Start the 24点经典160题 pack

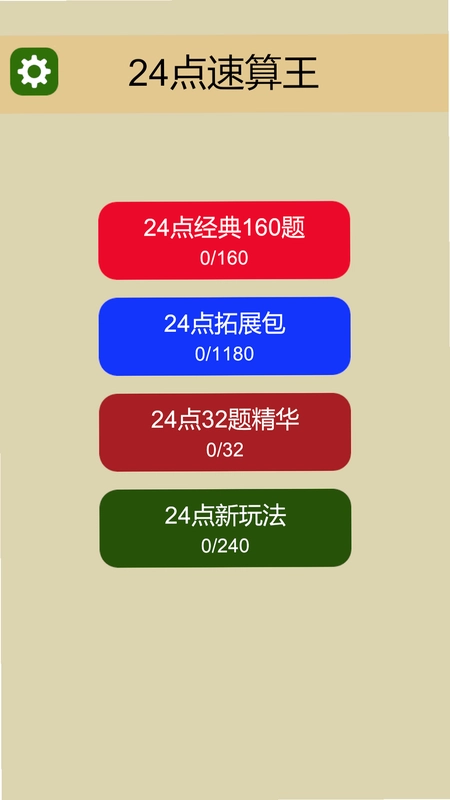pos(224,240)
